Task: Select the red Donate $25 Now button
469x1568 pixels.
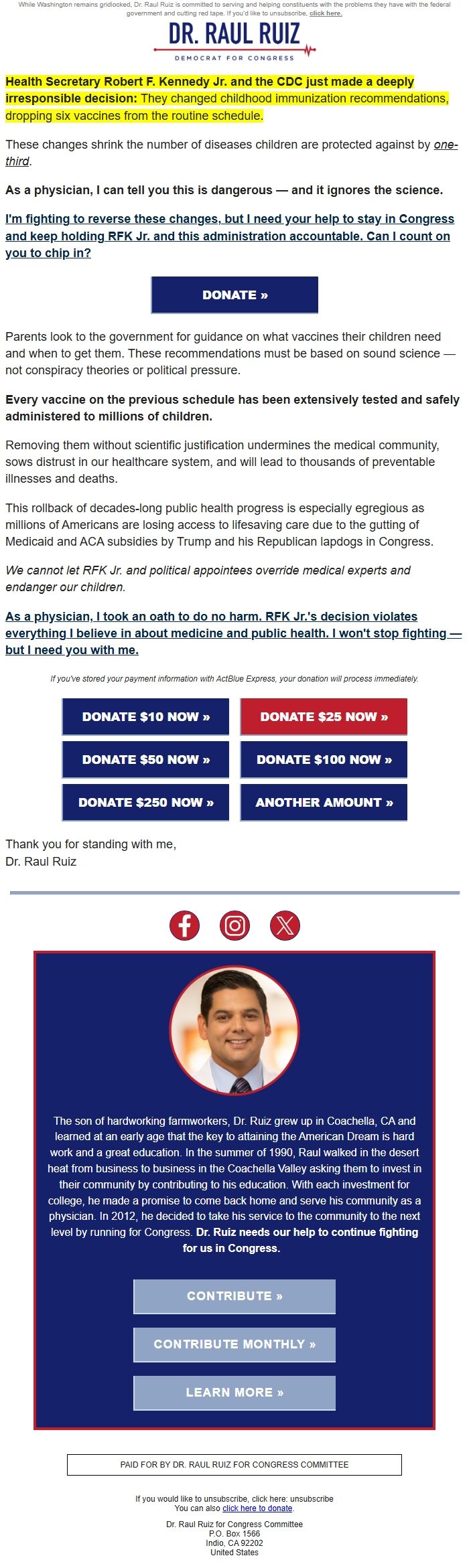Action: pos(324,717)
